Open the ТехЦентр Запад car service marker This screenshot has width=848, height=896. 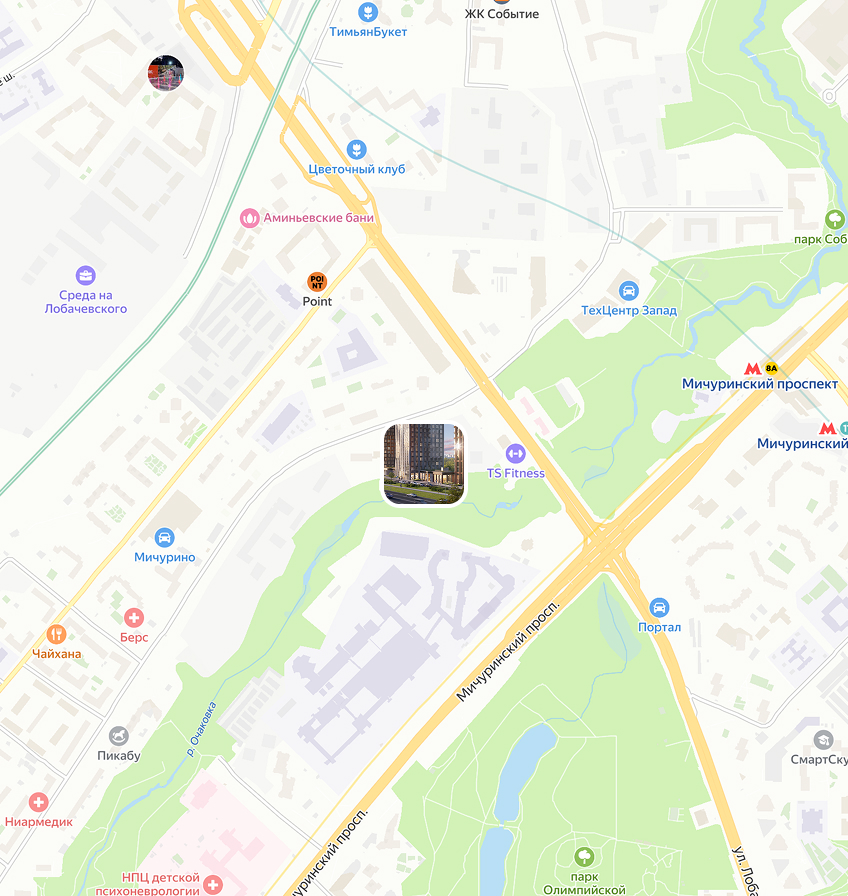point(628,291)
